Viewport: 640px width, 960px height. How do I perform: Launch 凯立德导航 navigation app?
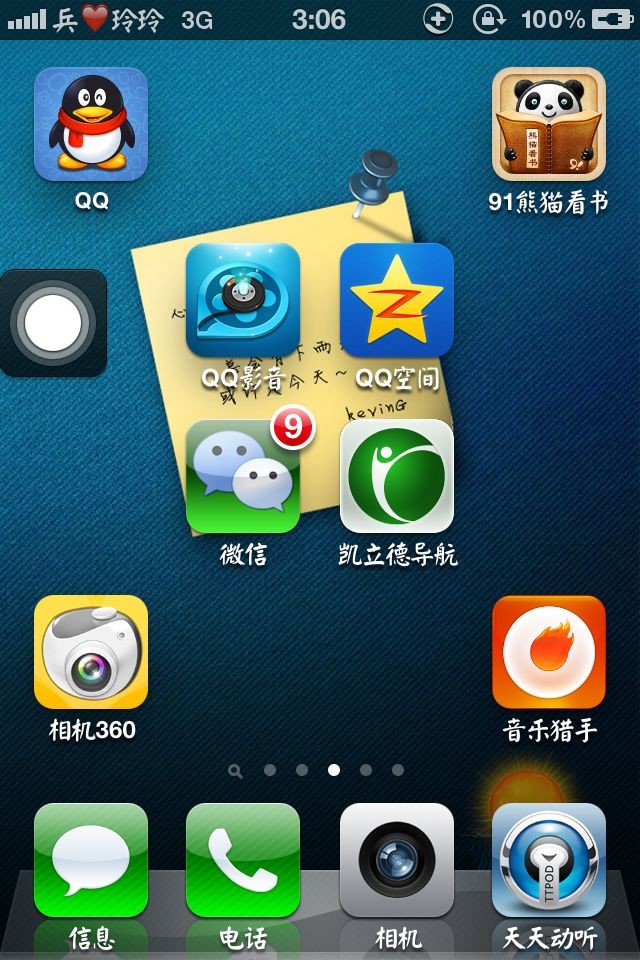click(x=397, y=476)
